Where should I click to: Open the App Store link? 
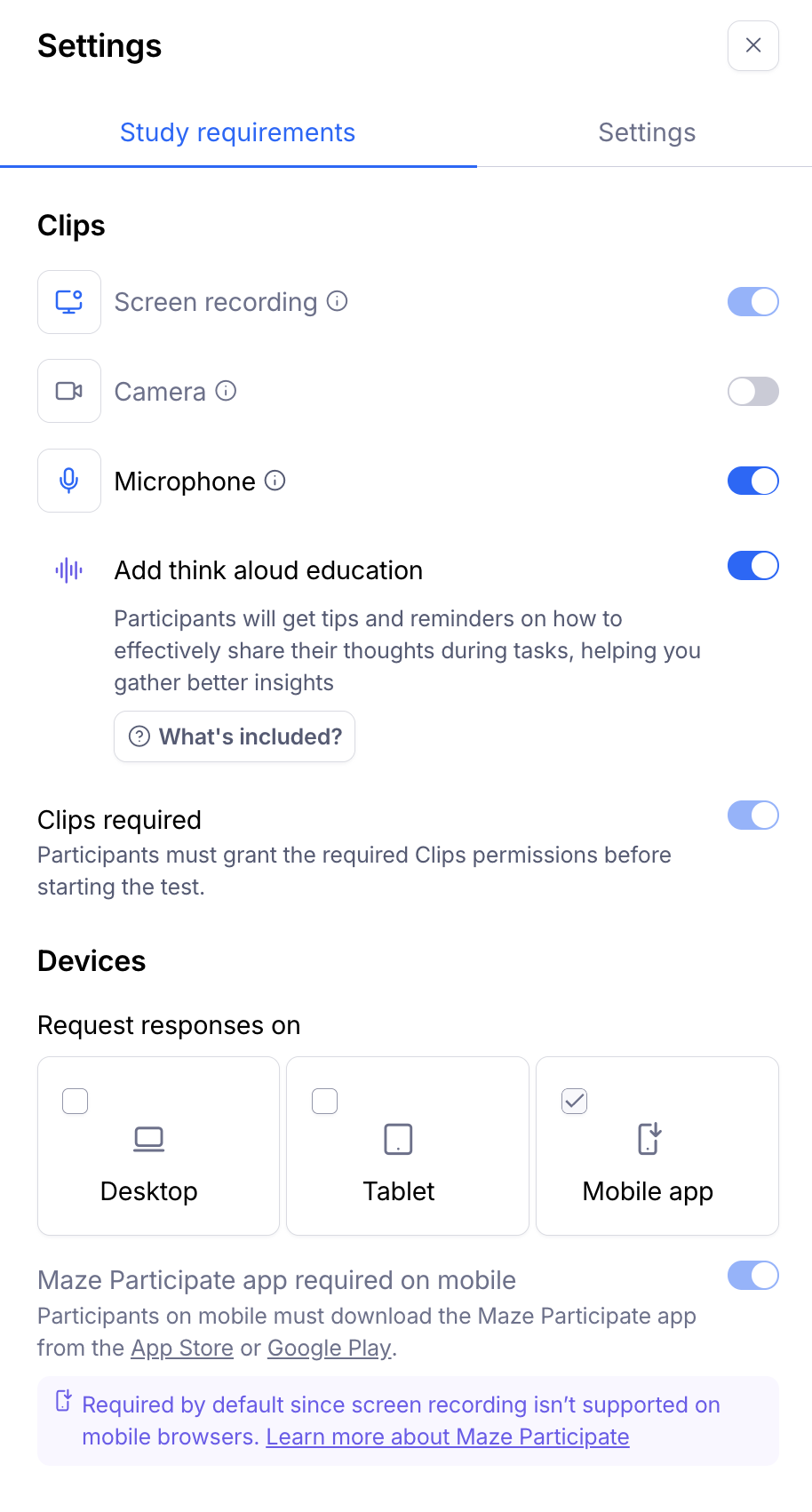[x=182, y=1348]
